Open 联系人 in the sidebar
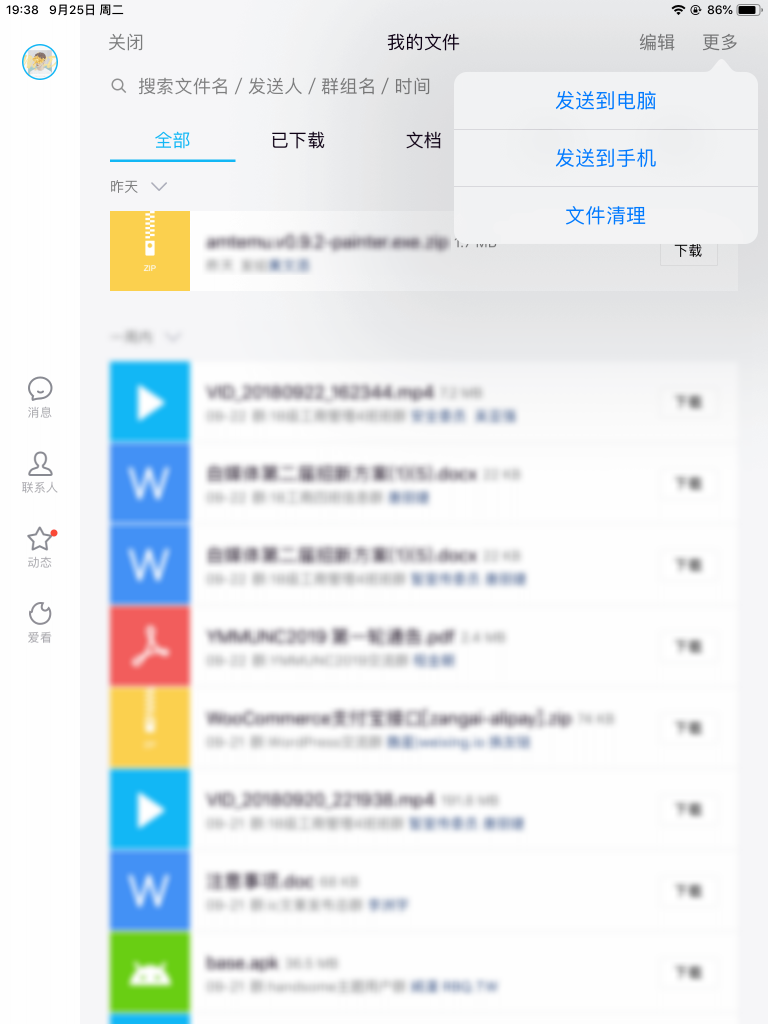Screen dimensions: 768x1024 click(40, 472)
